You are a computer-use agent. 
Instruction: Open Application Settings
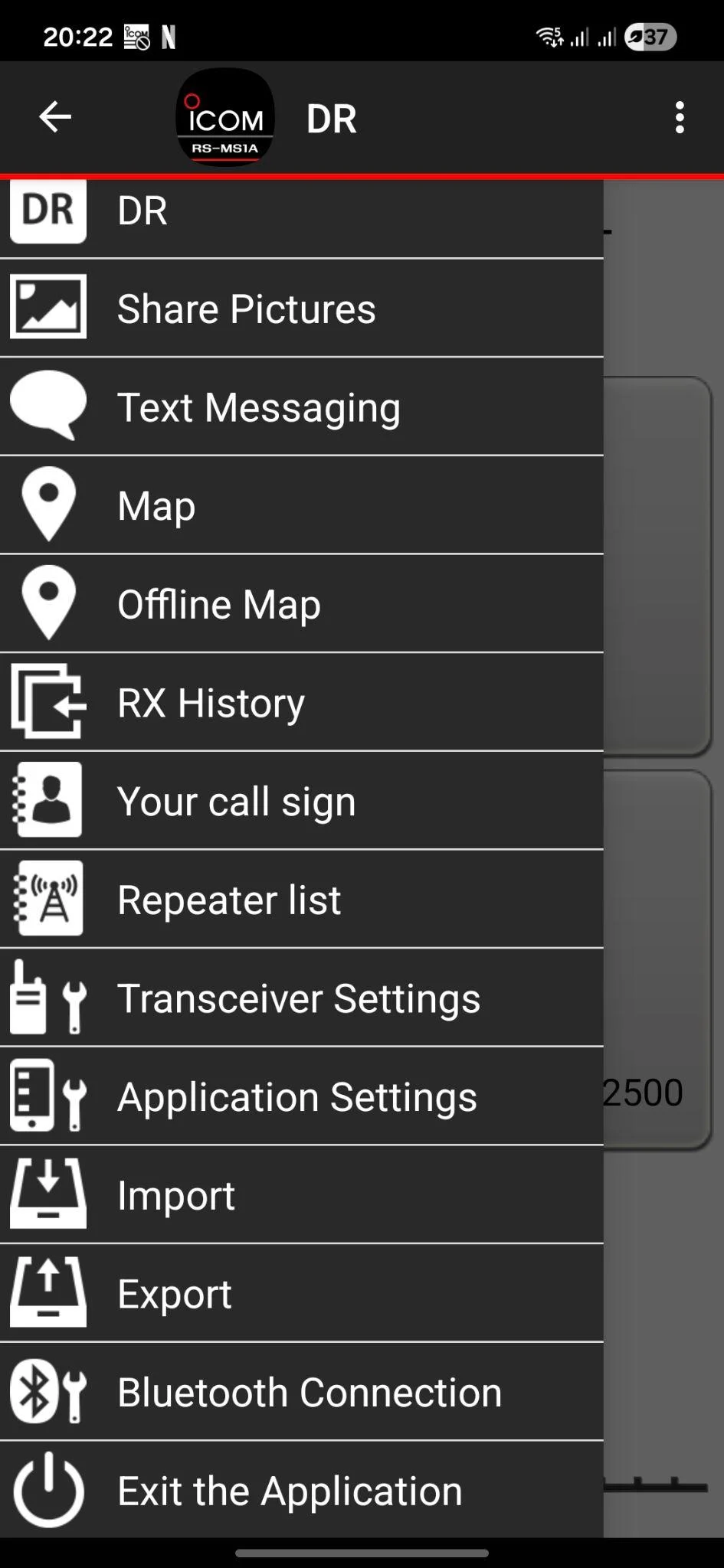(301, 1096)
